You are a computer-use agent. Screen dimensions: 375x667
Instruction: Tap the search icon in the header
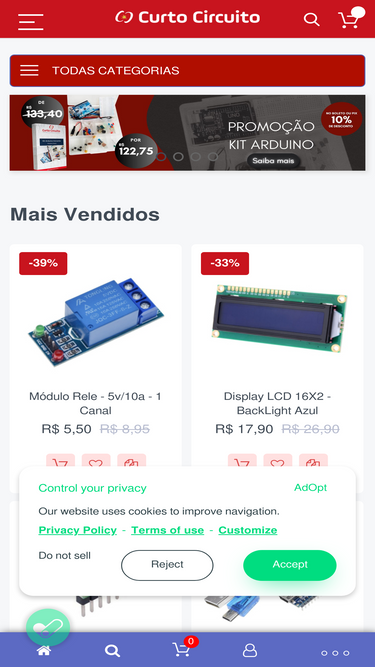click(x=311, y=20)
